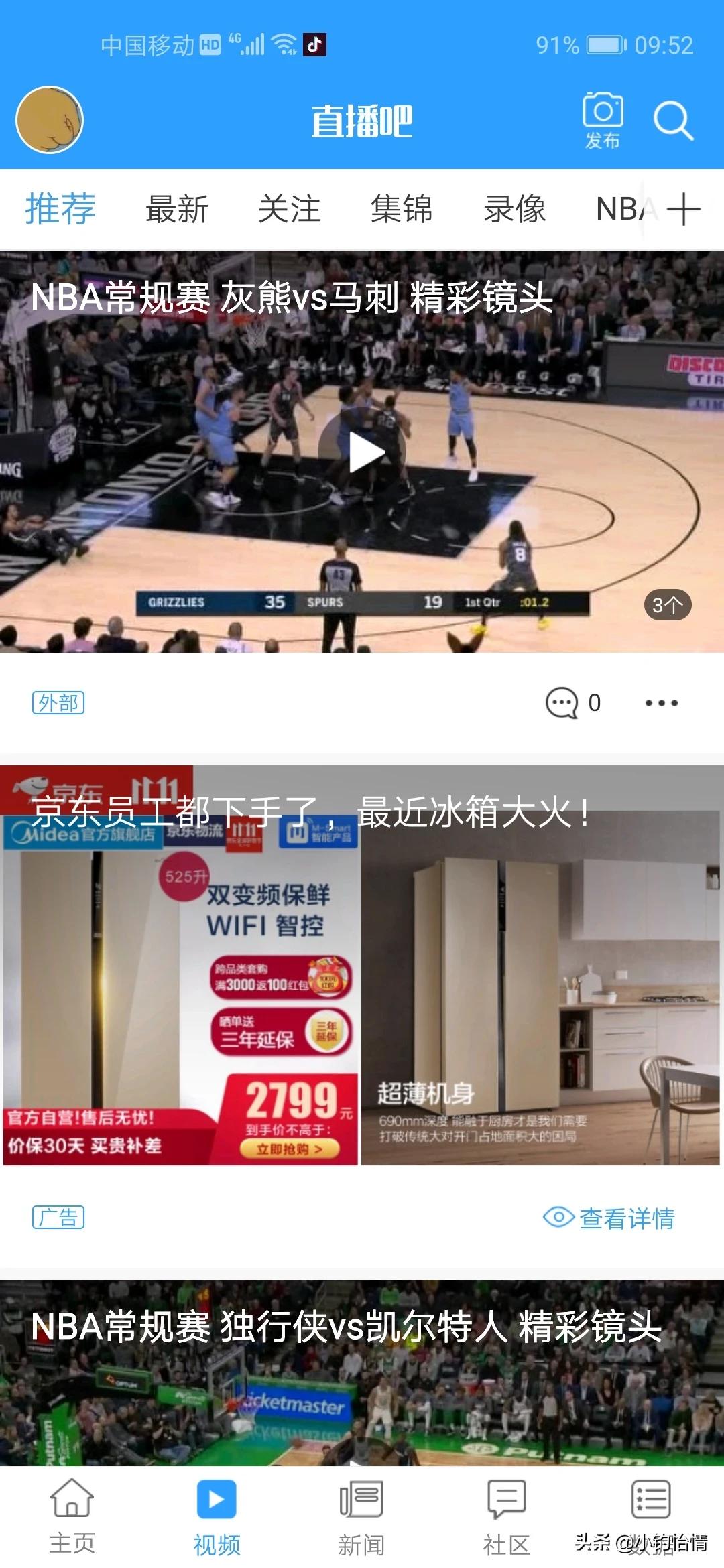
Task: Open the 独行侠vs凯尔特人 video card
Action: pos(362,1372)
